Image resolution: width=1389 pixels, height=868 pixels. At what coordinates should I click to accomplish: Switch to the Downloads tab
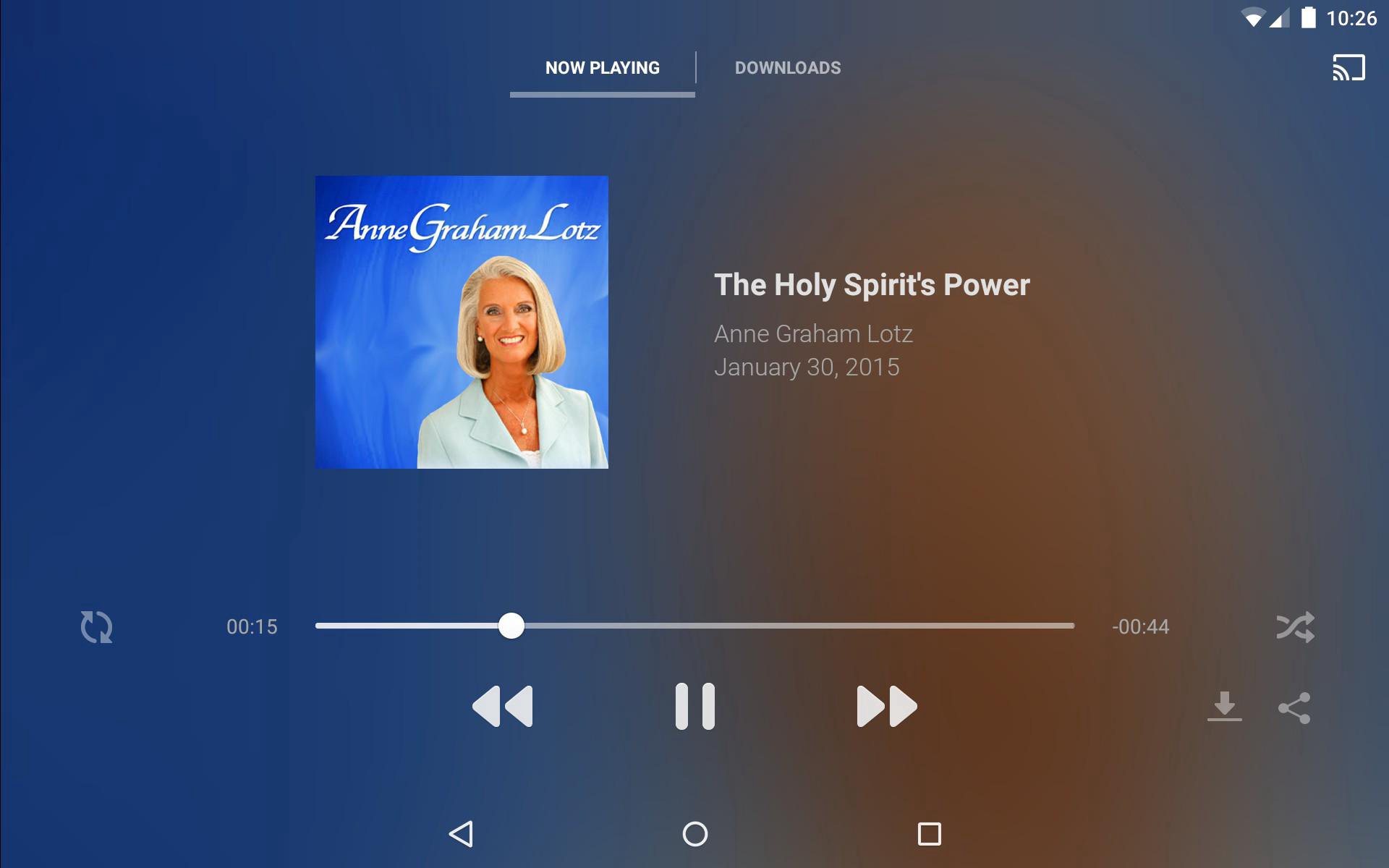(x=787, y=68)
